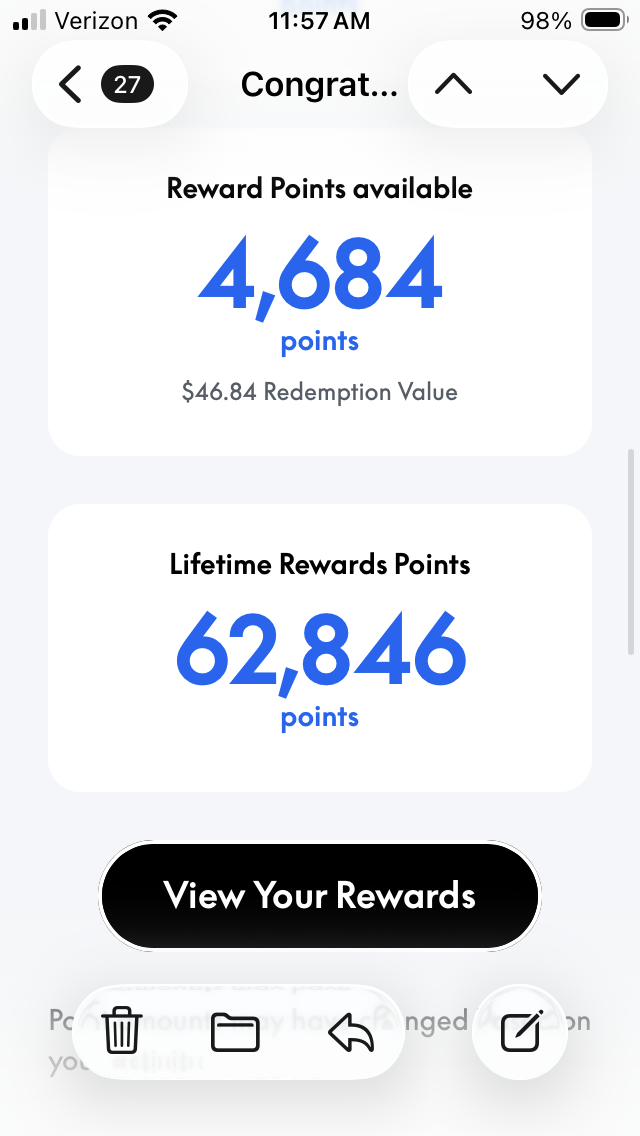Jump to the next email

[x=561, y=85]
